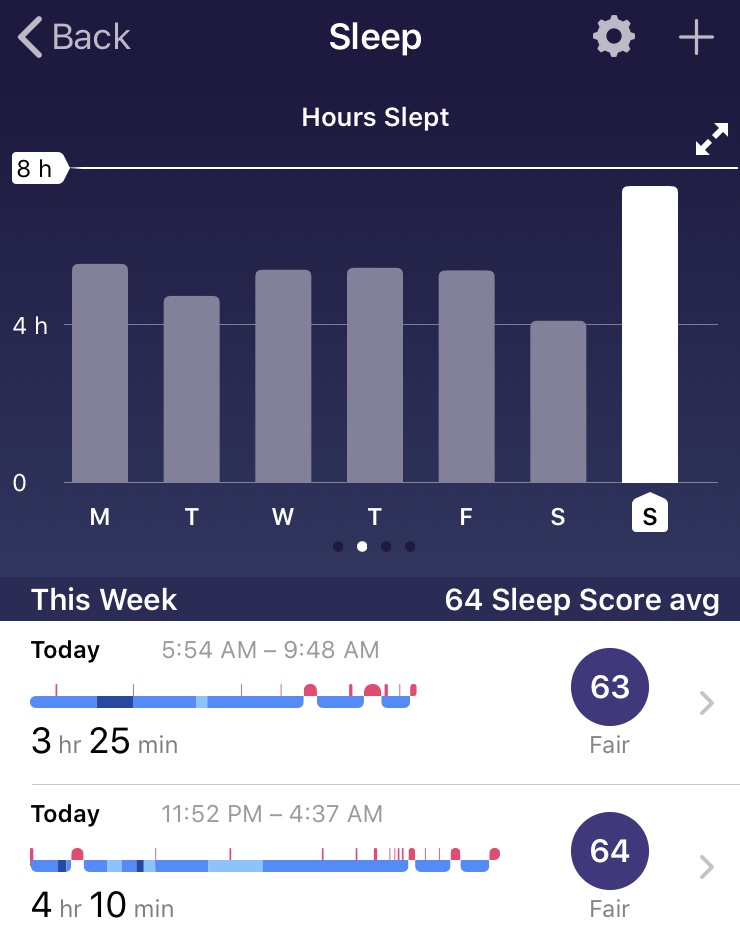Select Monday's bar in the chart
The height and width of the screenshot is (941, 740).
click(100, 373)
